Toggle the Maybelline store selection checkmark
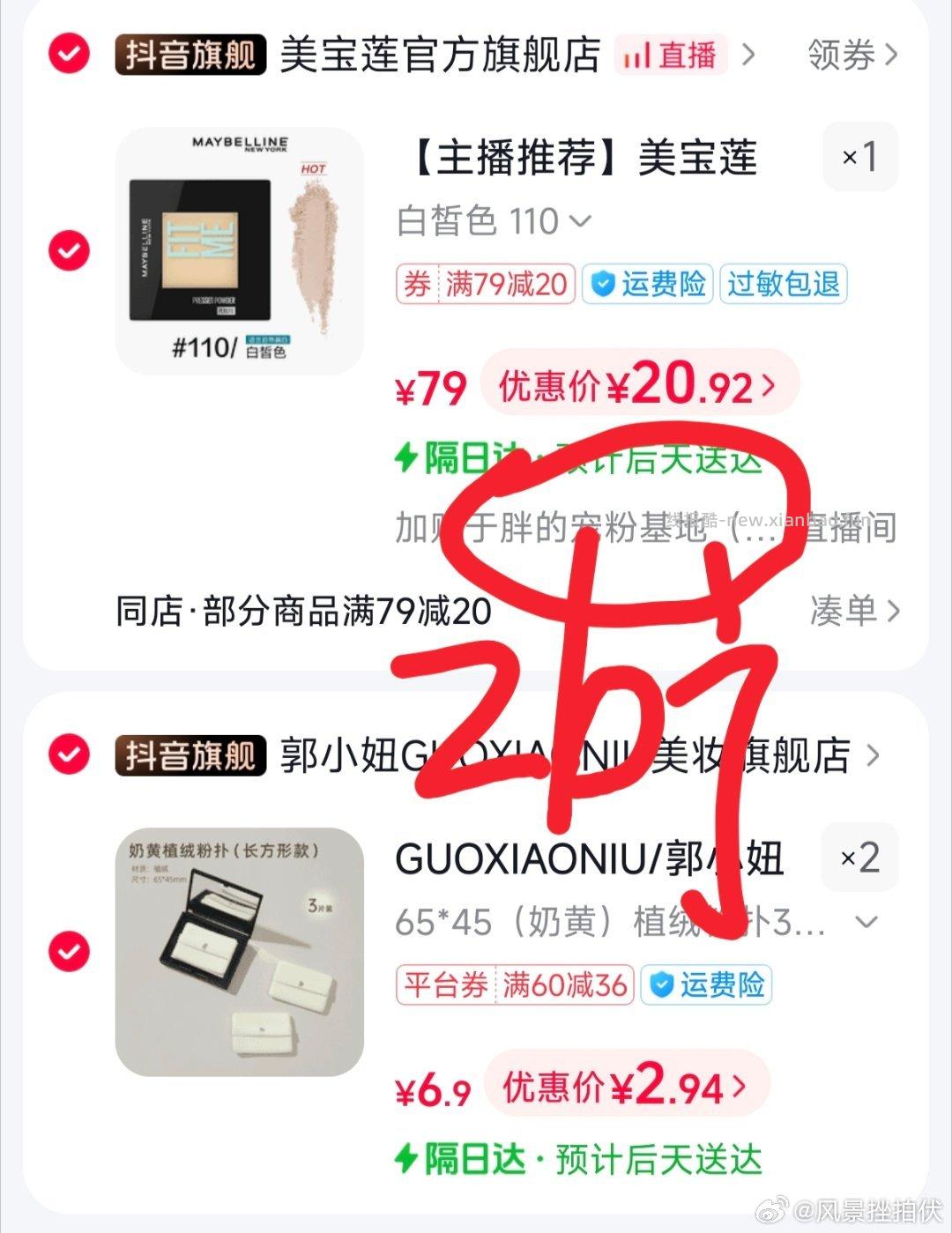 (x=67, y=55)
